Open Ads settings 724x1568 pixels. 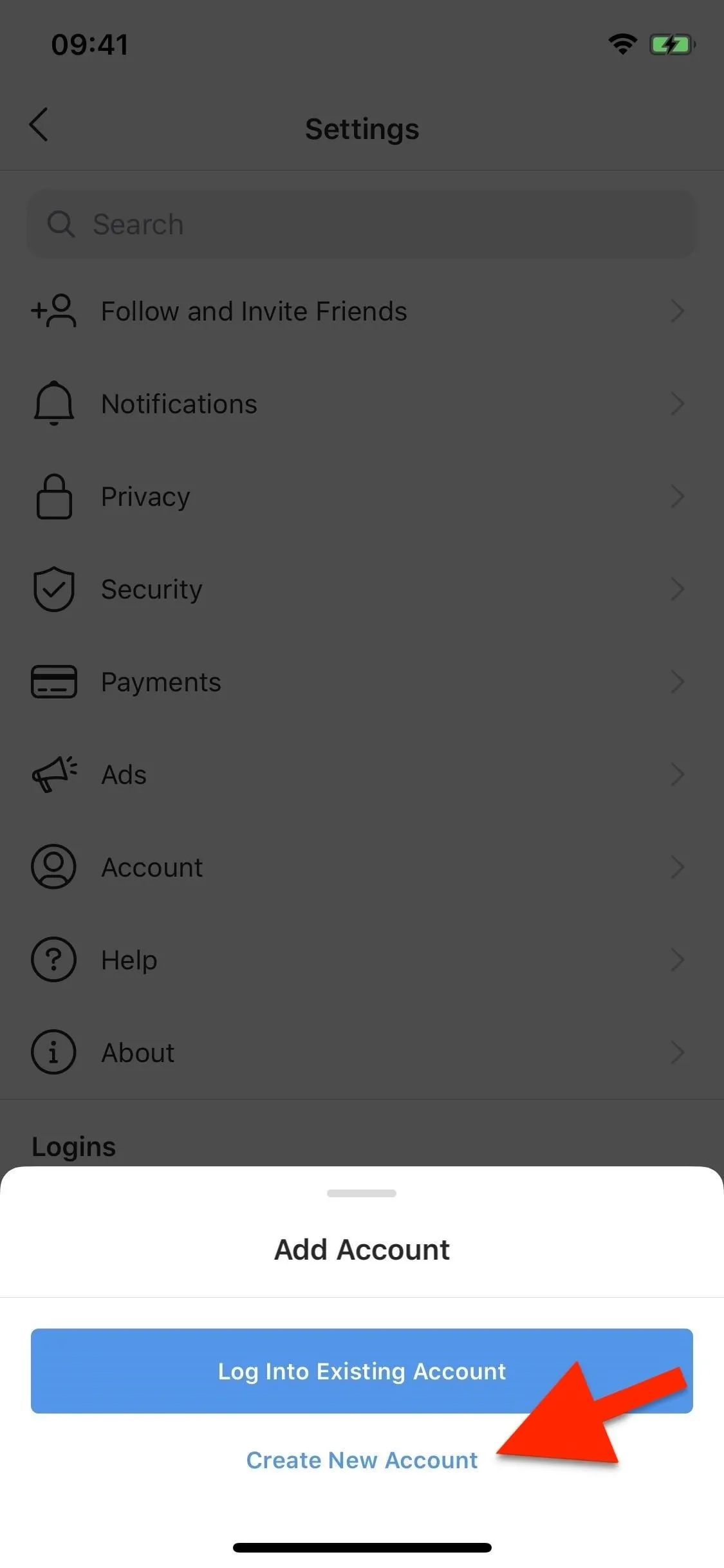[x=362, y=775]
